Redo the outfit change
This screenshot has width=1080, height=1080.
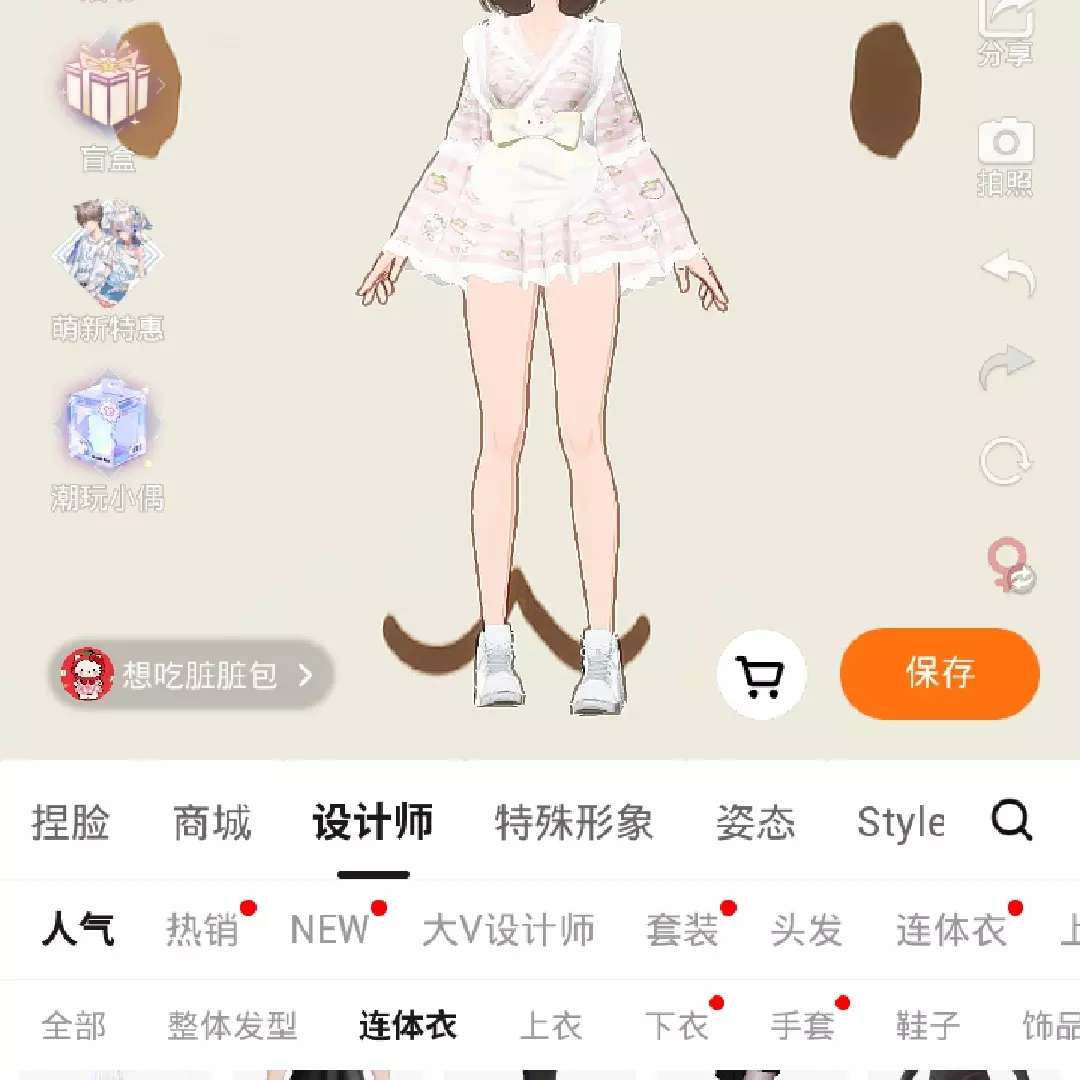pos(1006,367)
